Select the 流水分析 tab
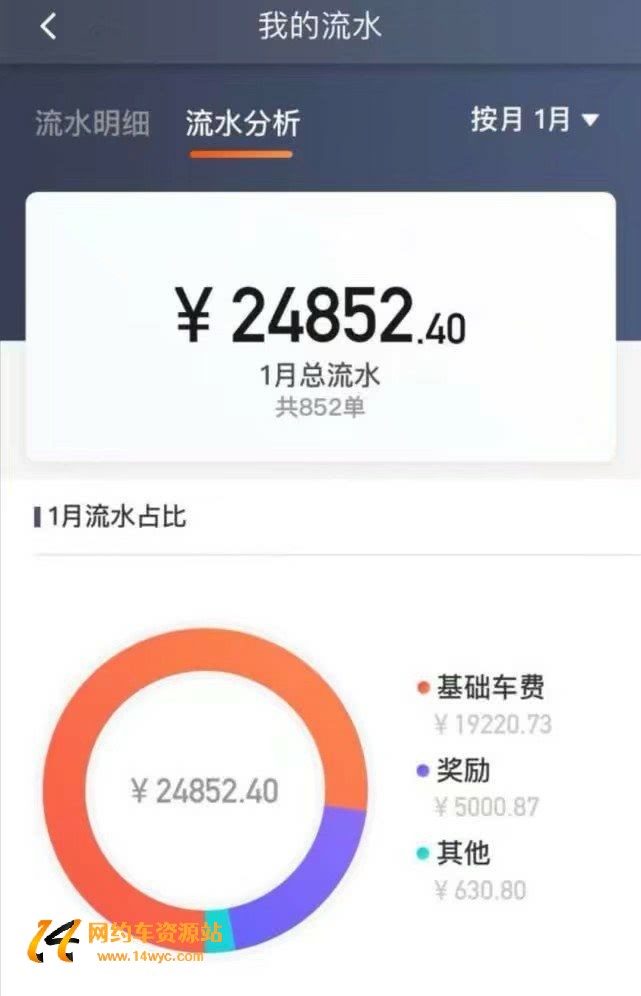Image resolution: width=641 pixels, height=996 pixels. (242, 123)
